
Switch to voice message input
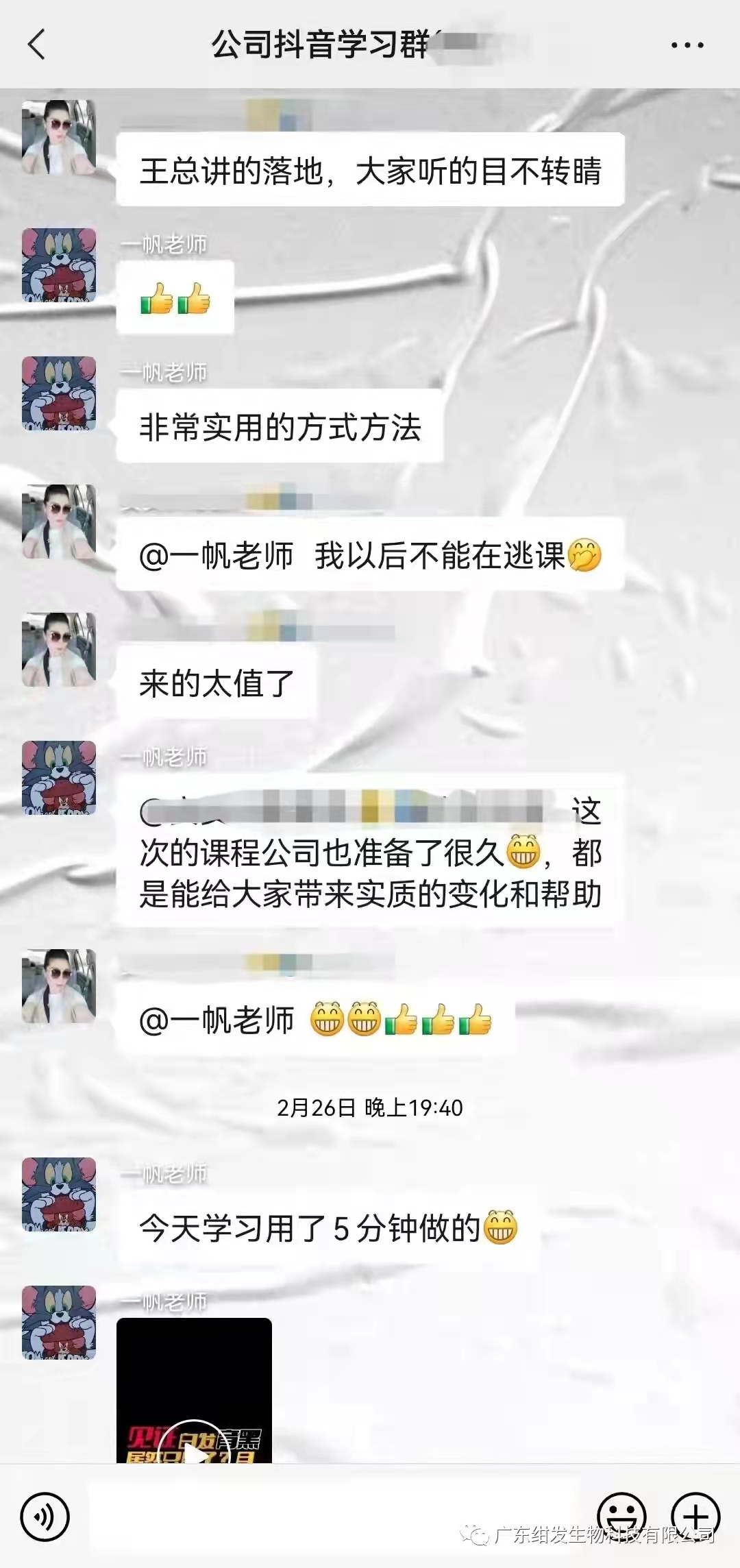click(x=45, y=1517)
